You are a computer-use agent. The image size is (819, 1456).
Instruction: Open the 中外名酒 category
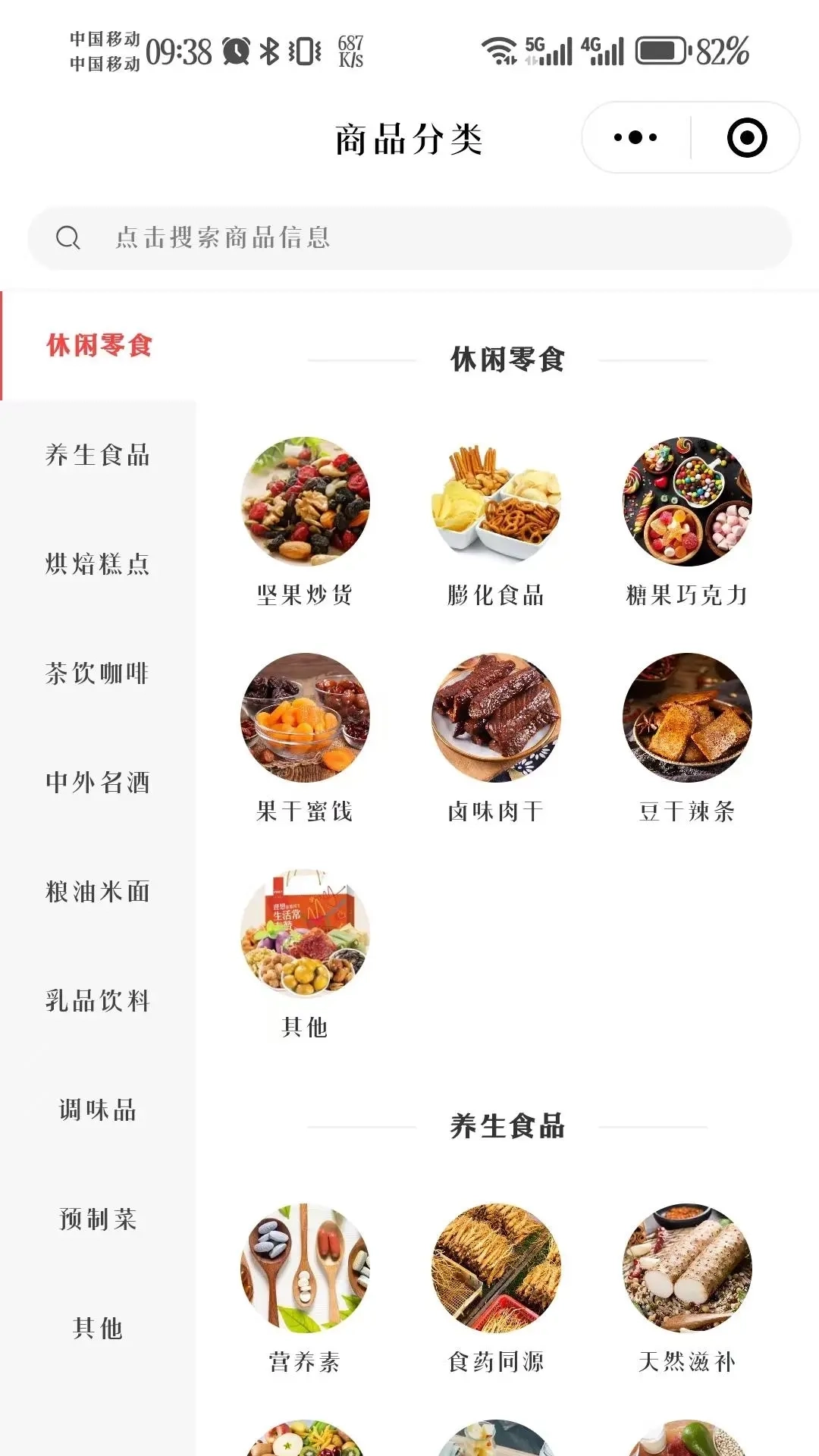[99, 783]
